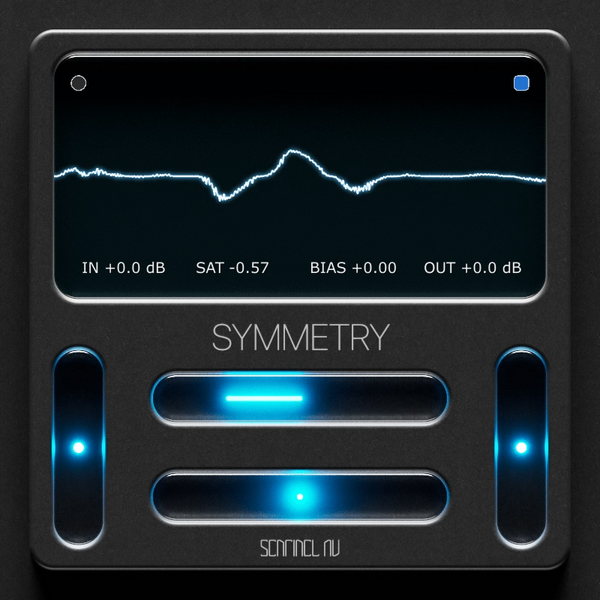
Task: Tap the bias slider with the glowing dot
Action: coord(299,495)
